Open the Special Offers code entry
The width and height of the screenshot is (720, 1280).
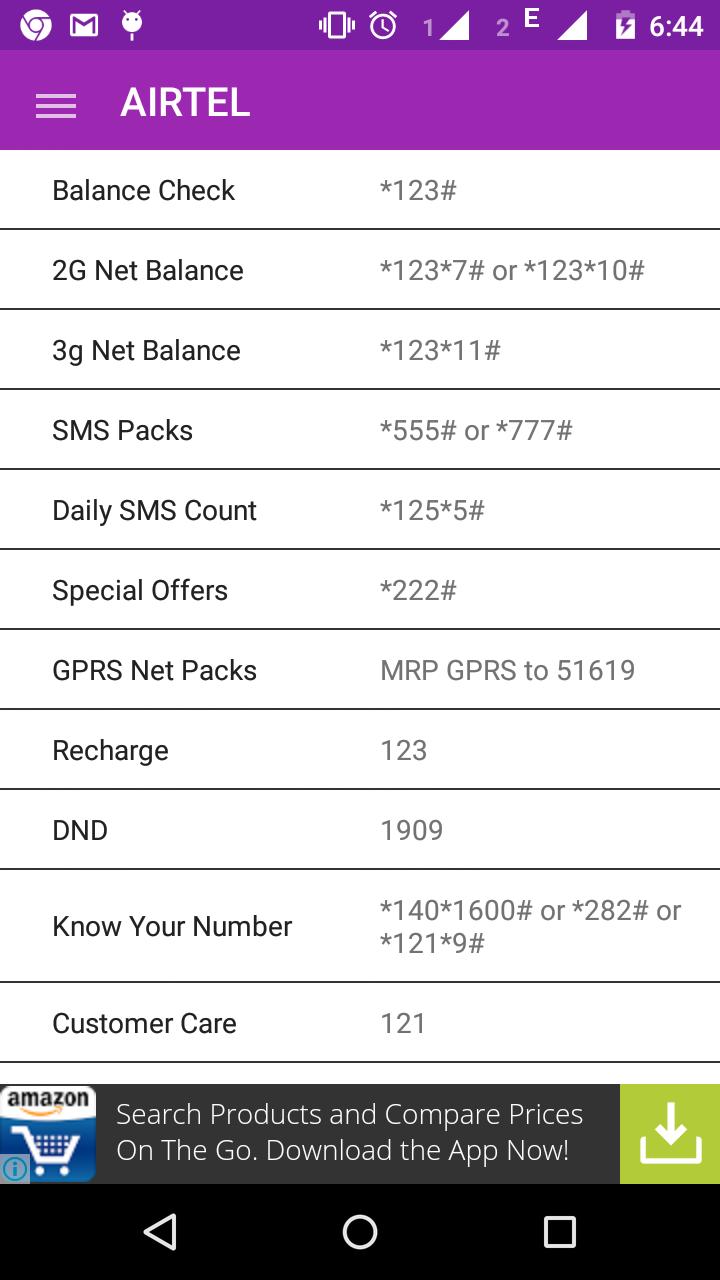(360, 590)
